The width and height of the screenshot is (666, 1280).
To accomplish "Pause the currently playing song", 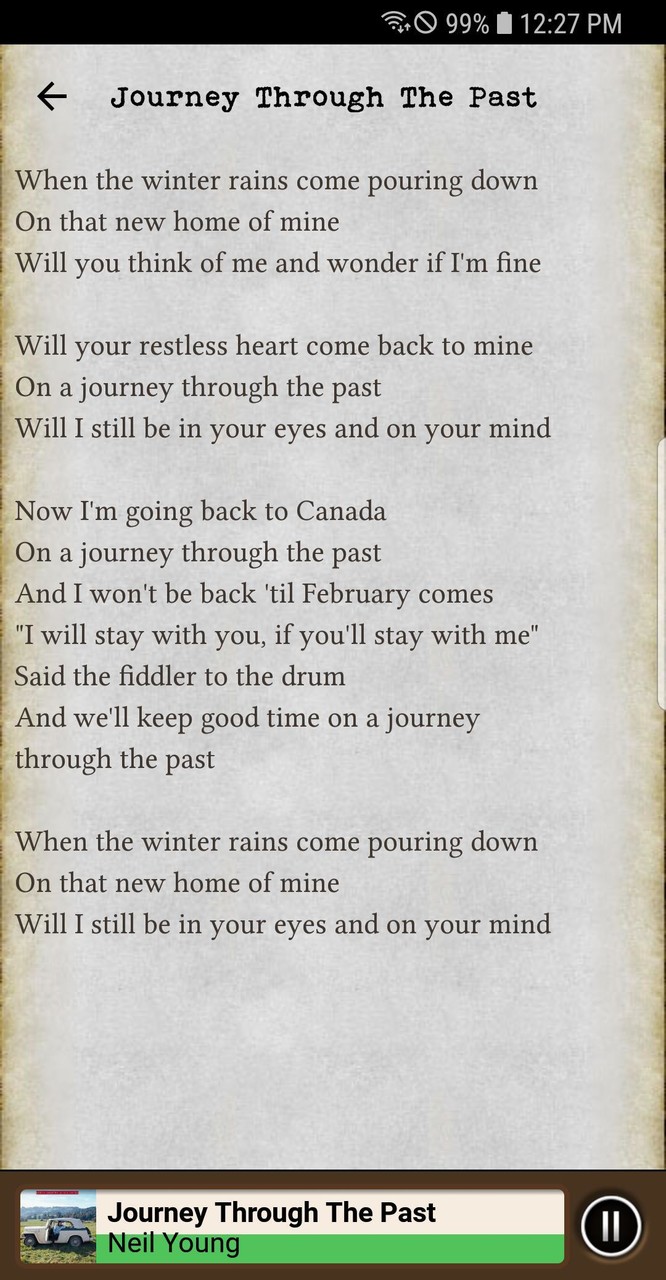I will tap(610, 1225).
